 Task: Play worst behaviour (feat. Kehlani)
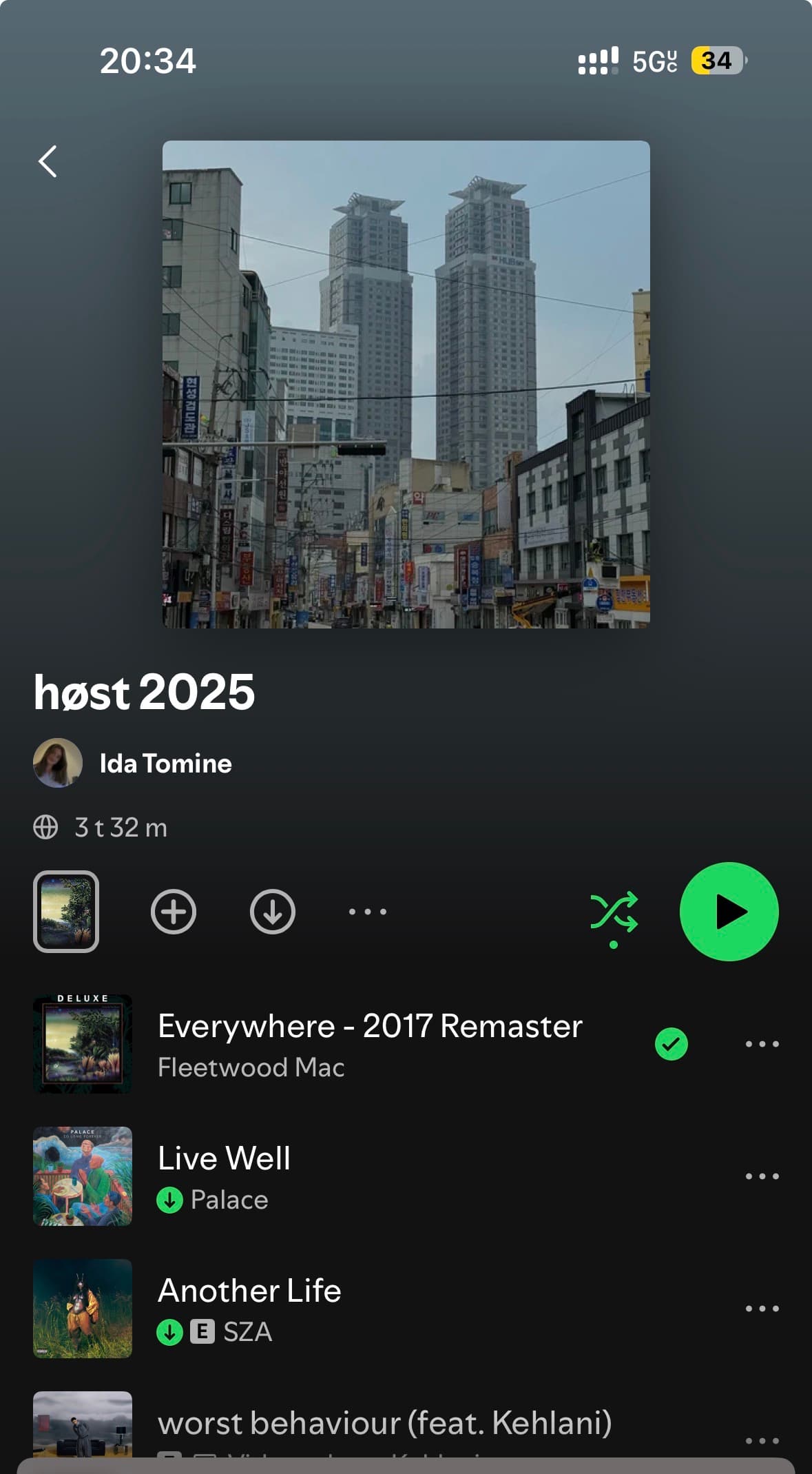coord(383,1424)
